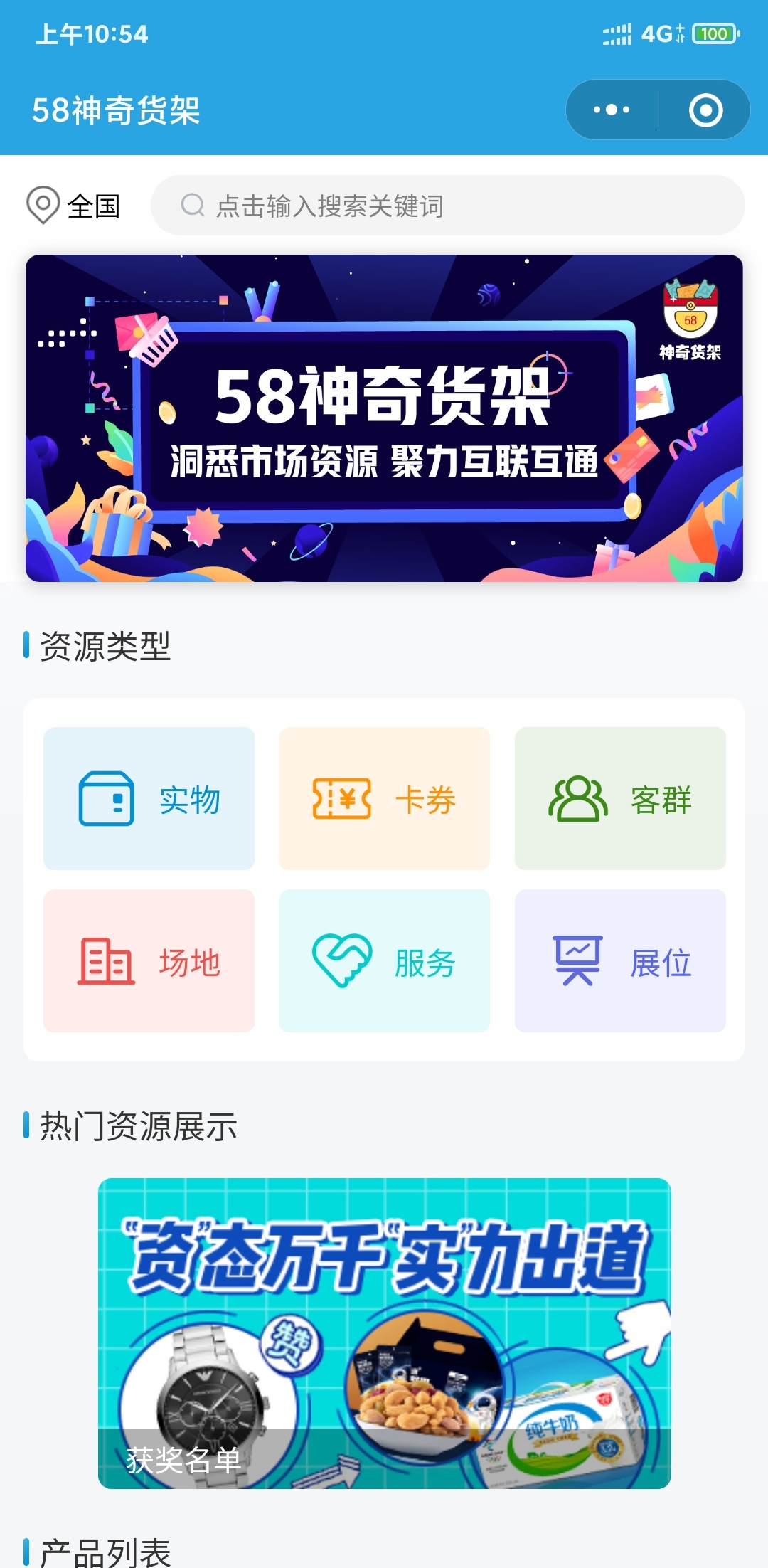Open the 58神奇货架 promotional banner
The width and height of the screenshot is (768, 1568).
(x=384, y=418)
